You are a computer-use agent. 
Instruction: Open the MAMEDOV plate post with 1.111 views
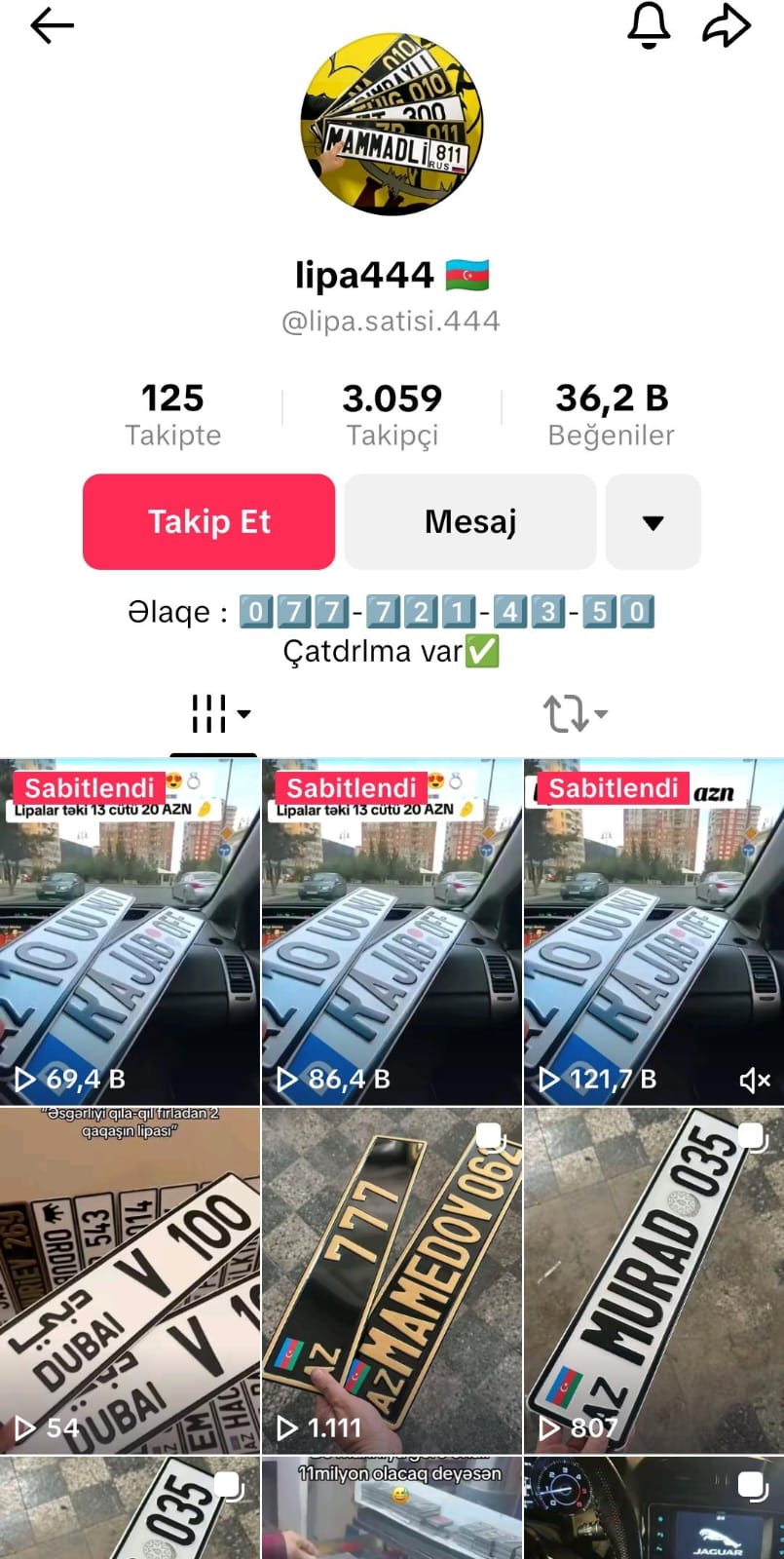pos(392,1280)
